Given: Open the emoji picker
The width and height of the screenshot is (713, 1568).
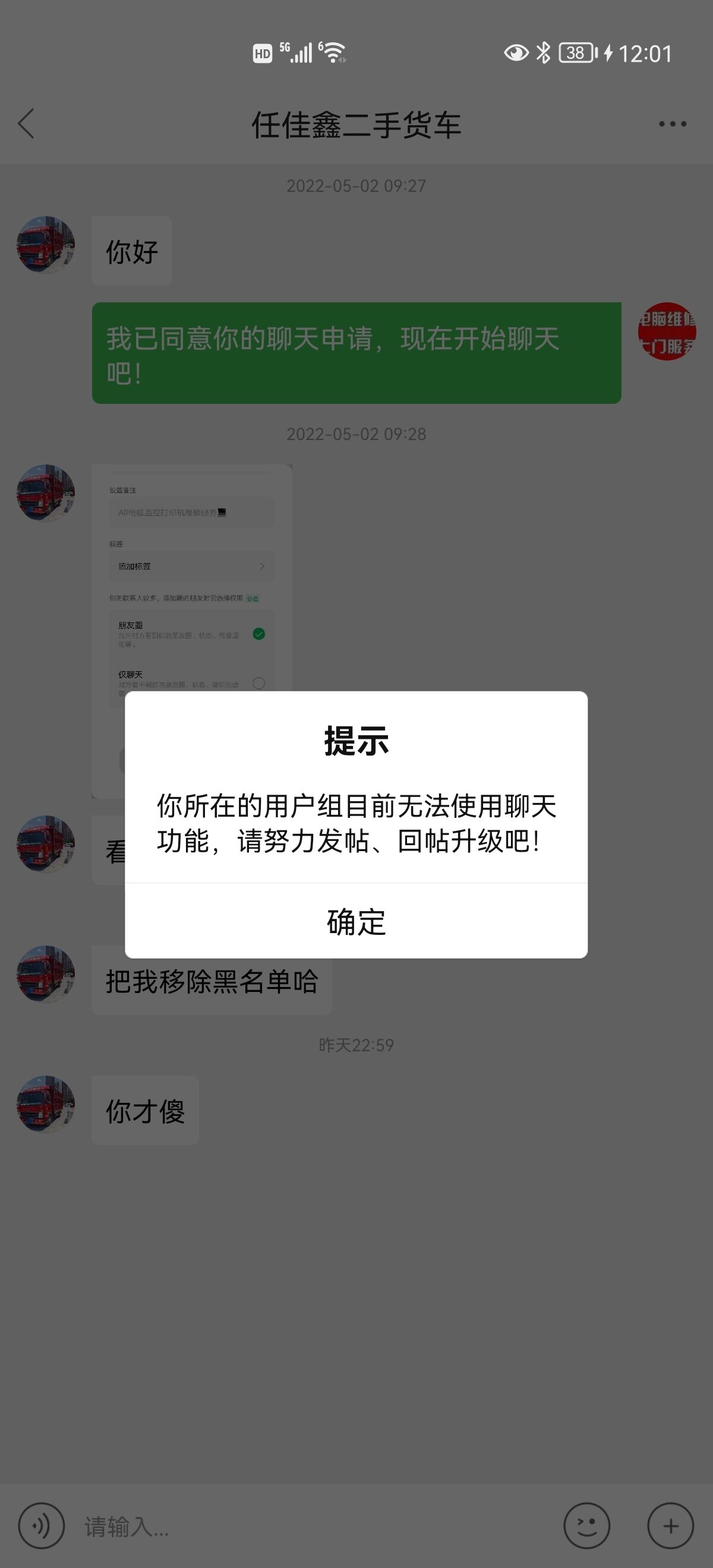Looking at the screenshot, I should point(586,1525).
